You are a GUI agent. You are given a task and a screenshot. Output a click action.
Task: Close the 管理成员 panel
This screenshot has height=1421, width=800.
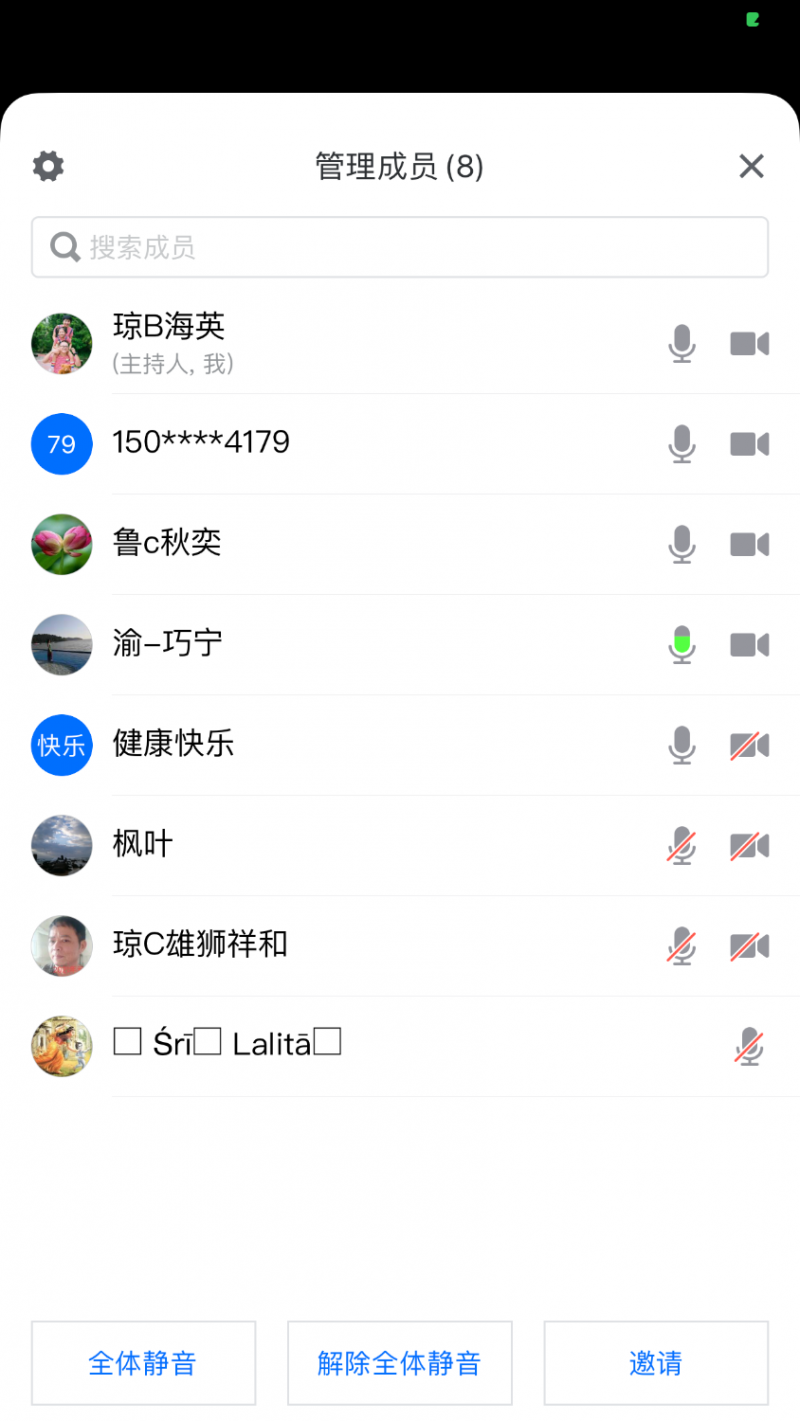pyautogui.click(x=751, y=166)
